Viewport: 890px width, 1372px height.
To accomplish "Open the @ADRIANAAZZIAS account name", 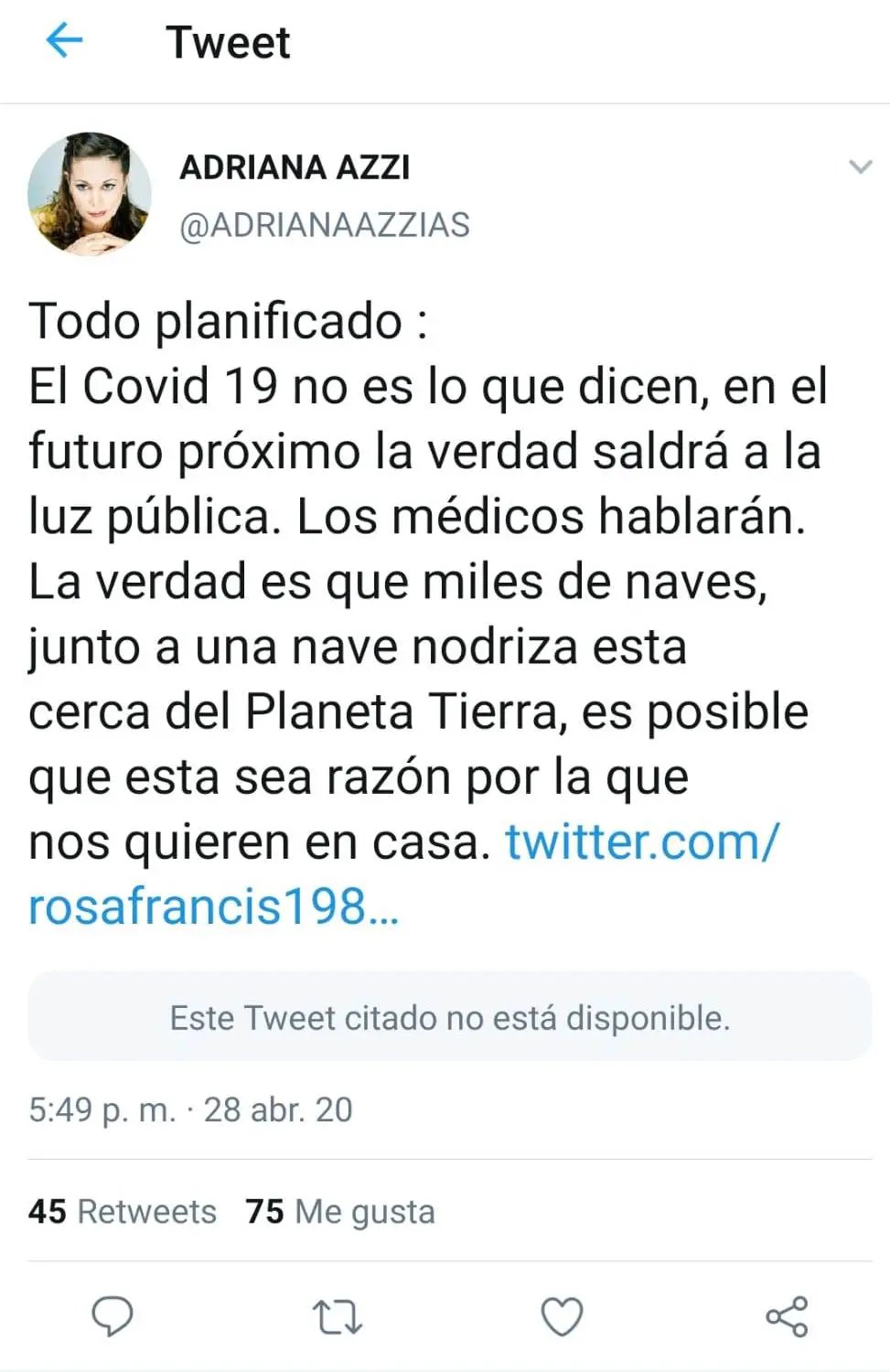I will pos(325,225).
